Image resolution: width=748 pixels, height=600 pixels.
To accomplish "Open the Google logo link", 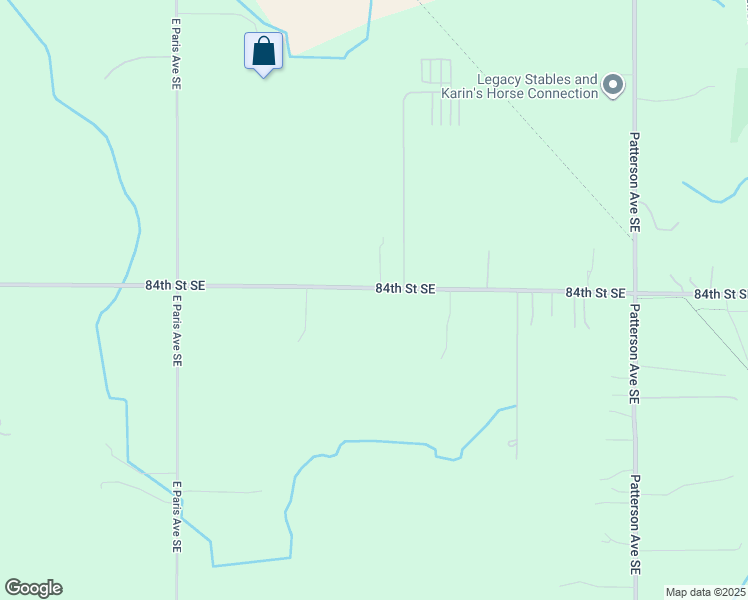I will (x=33, y=588).
